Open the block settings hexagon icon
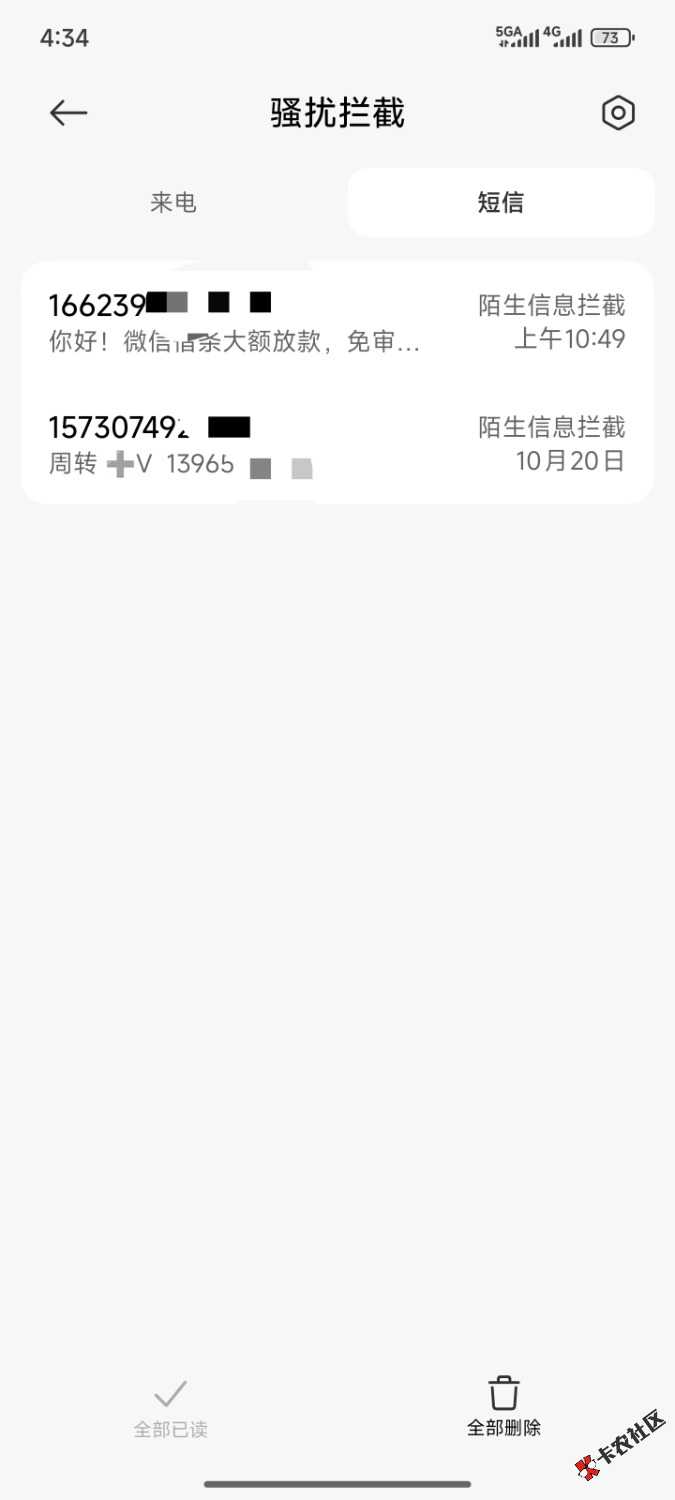This screenshot has width=675, height=1500. click(x=618, y=113)
